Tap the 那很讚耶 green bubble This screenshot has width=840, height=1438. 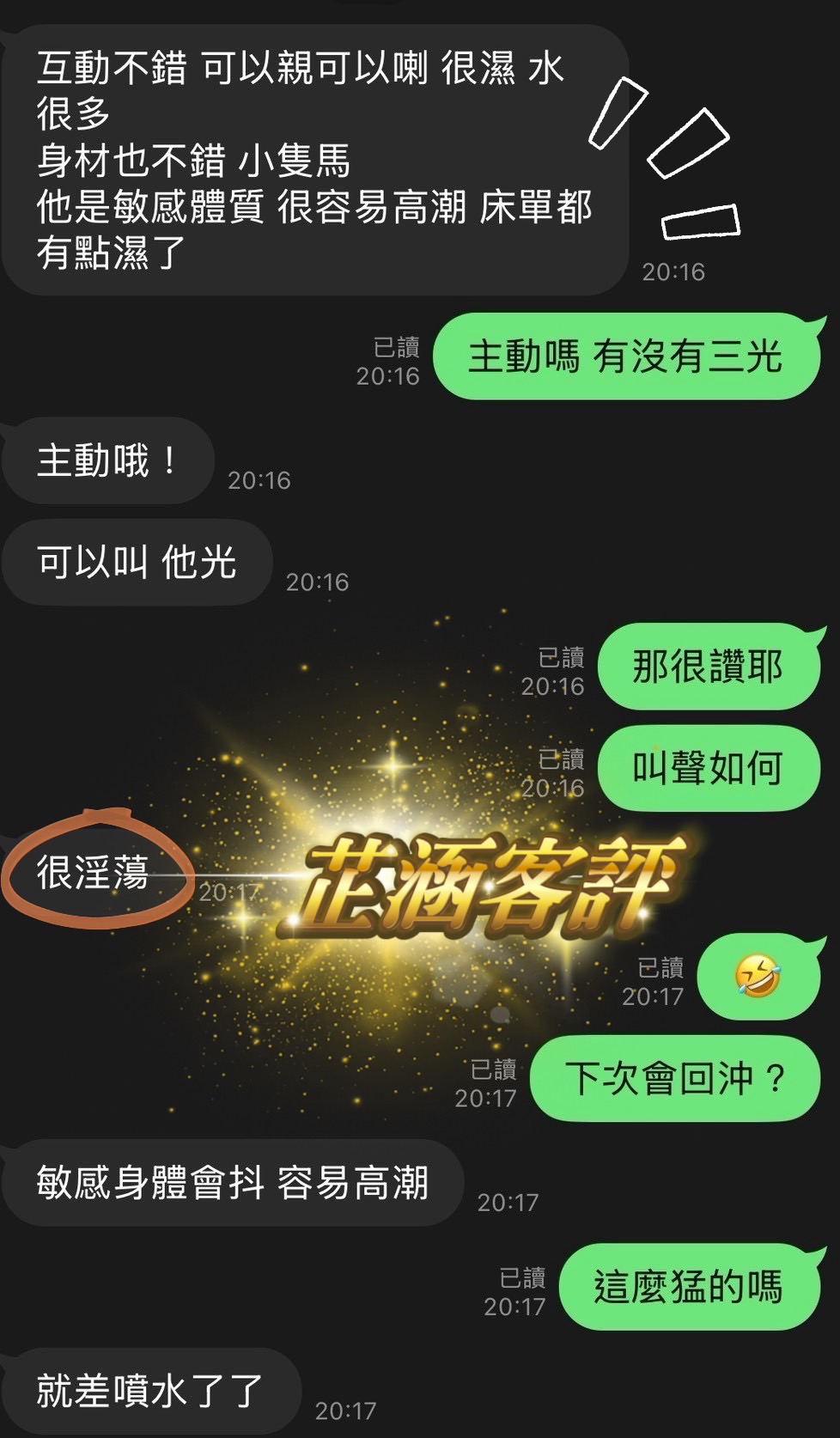tap(709, 667)
